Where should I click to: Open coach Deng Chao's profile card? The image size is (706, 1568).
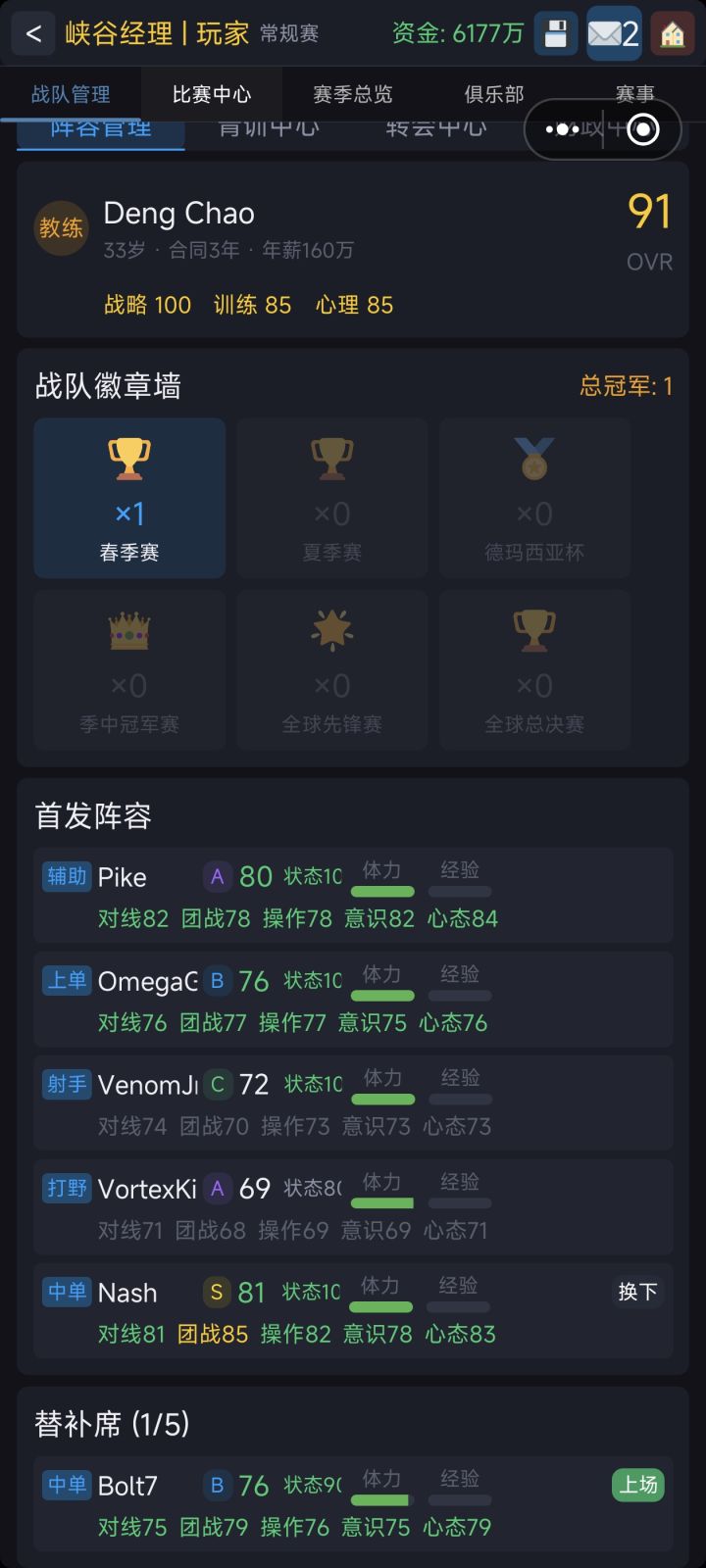[x=353, y=250]
